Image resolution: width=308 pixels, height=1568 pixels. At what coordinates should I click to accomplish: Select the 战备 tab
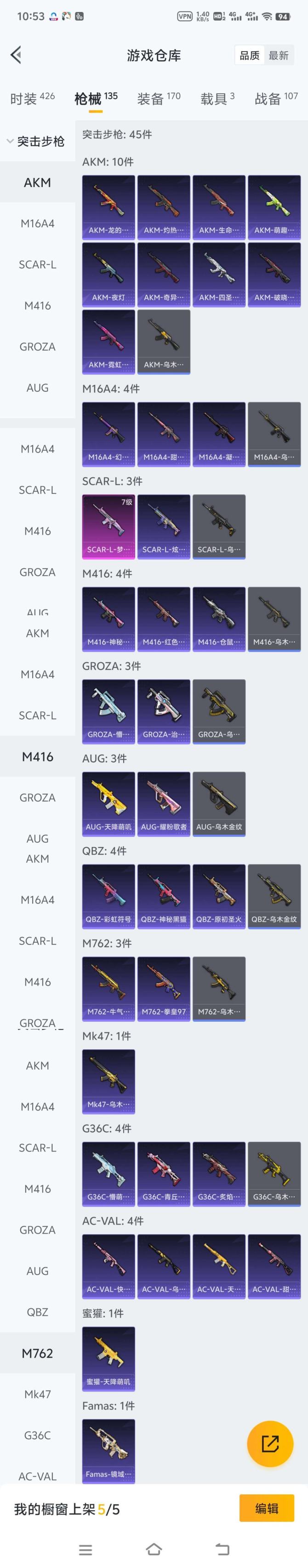[275, 98]
